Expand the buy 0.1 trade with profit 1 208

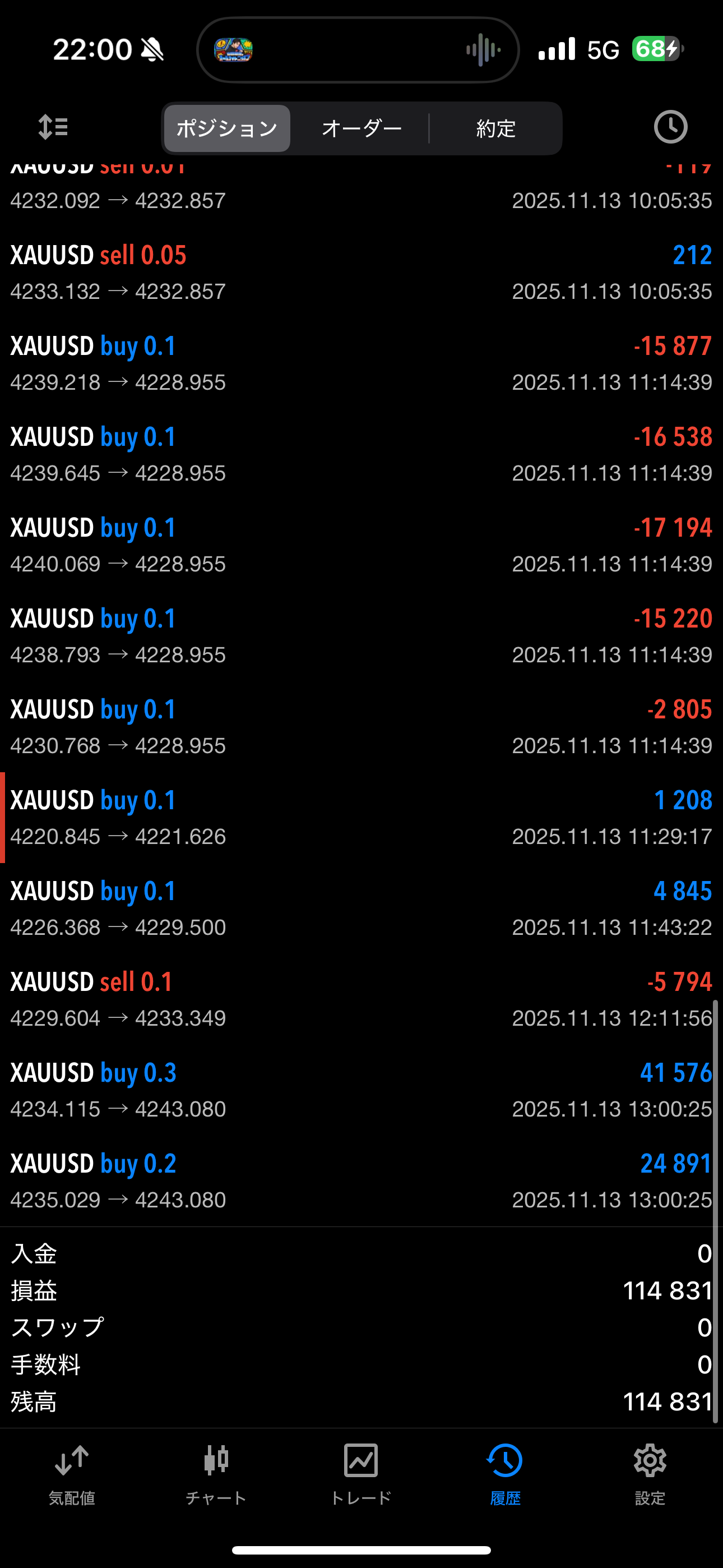pyautogui.click(x=361, y=818)
